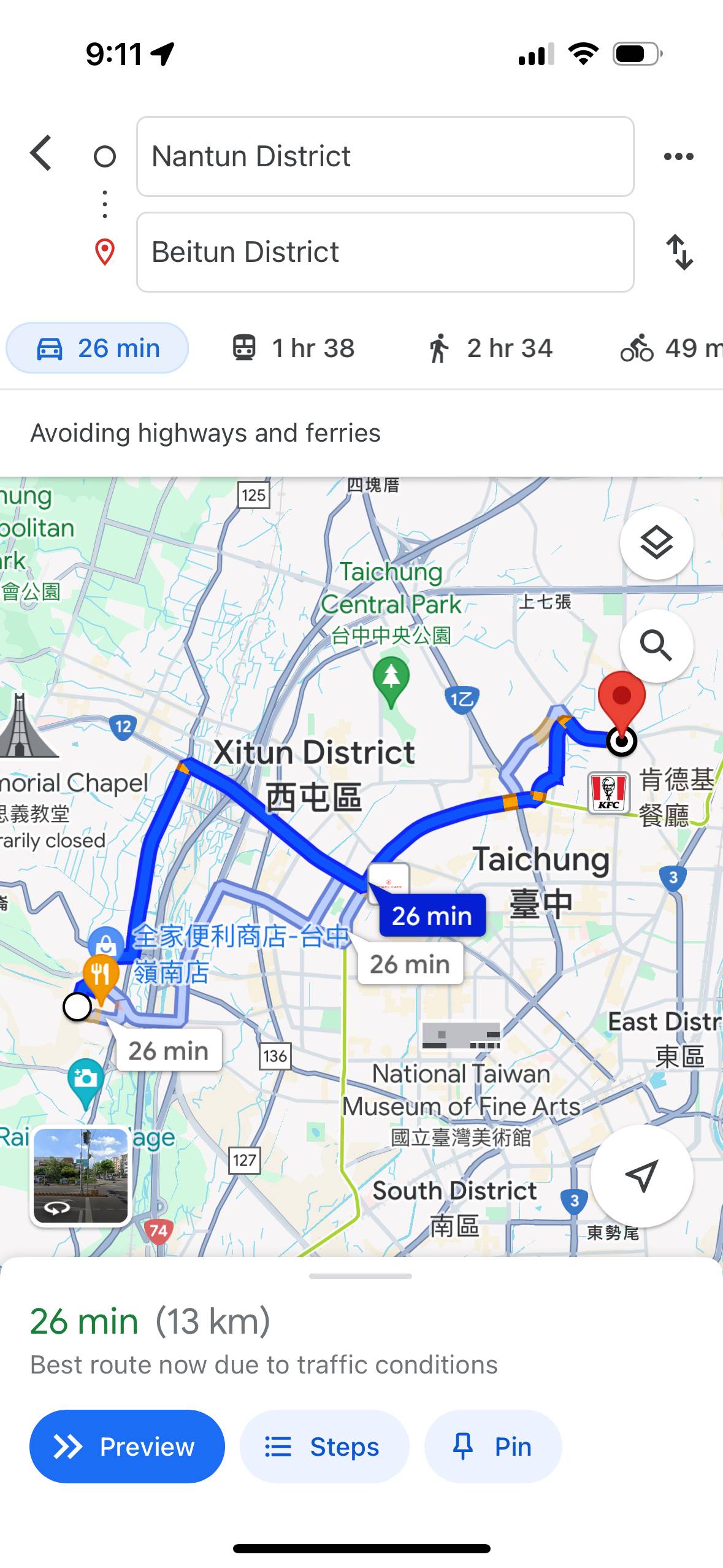Open map layers selector
Image resolution: width=723 pixels, height=1568 pixels.
point(656,543)
